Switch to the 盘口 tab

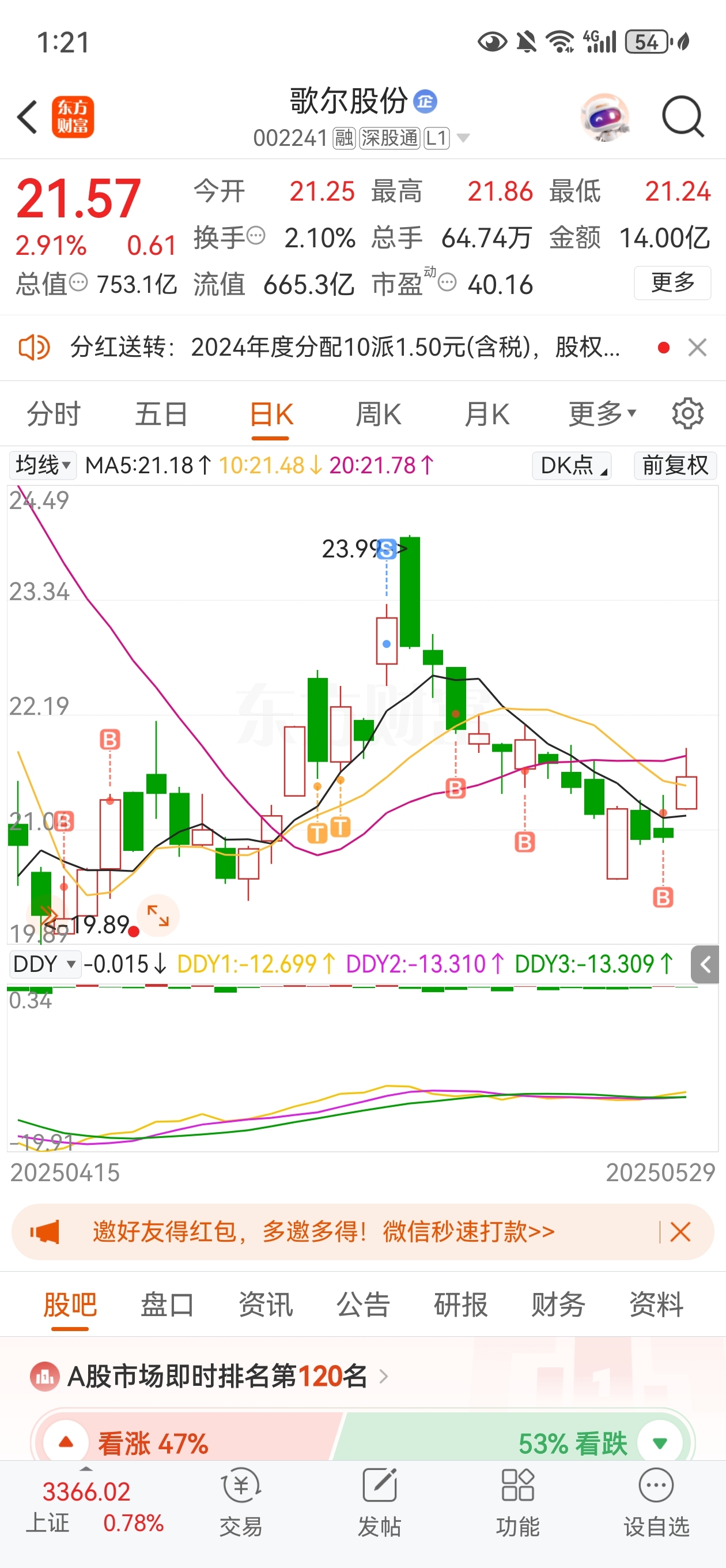pyautogui.click(x=167, y=1305)
